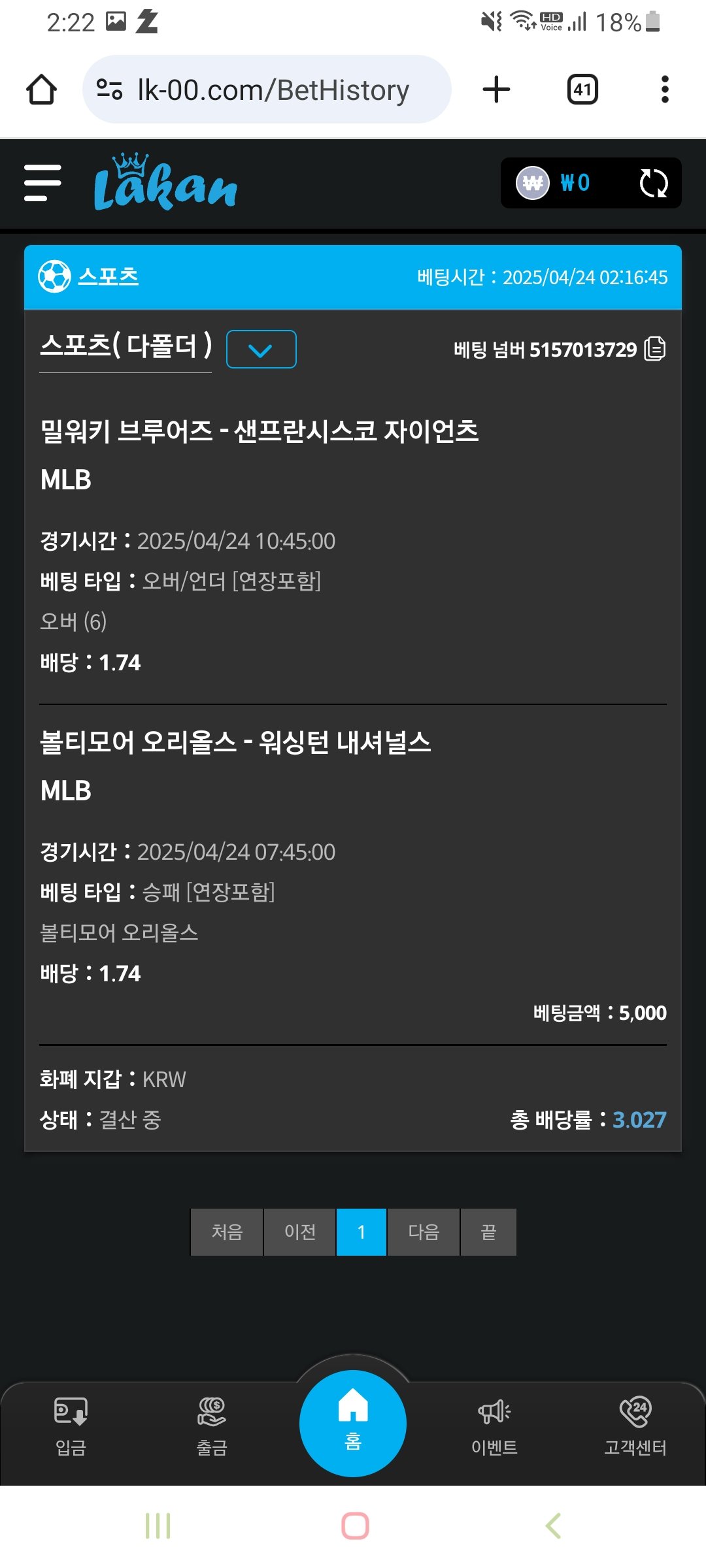Viewport: 706px width, 1568px height.
Task: Go to the 이전 (previous) page
Action: point(300,1232)
